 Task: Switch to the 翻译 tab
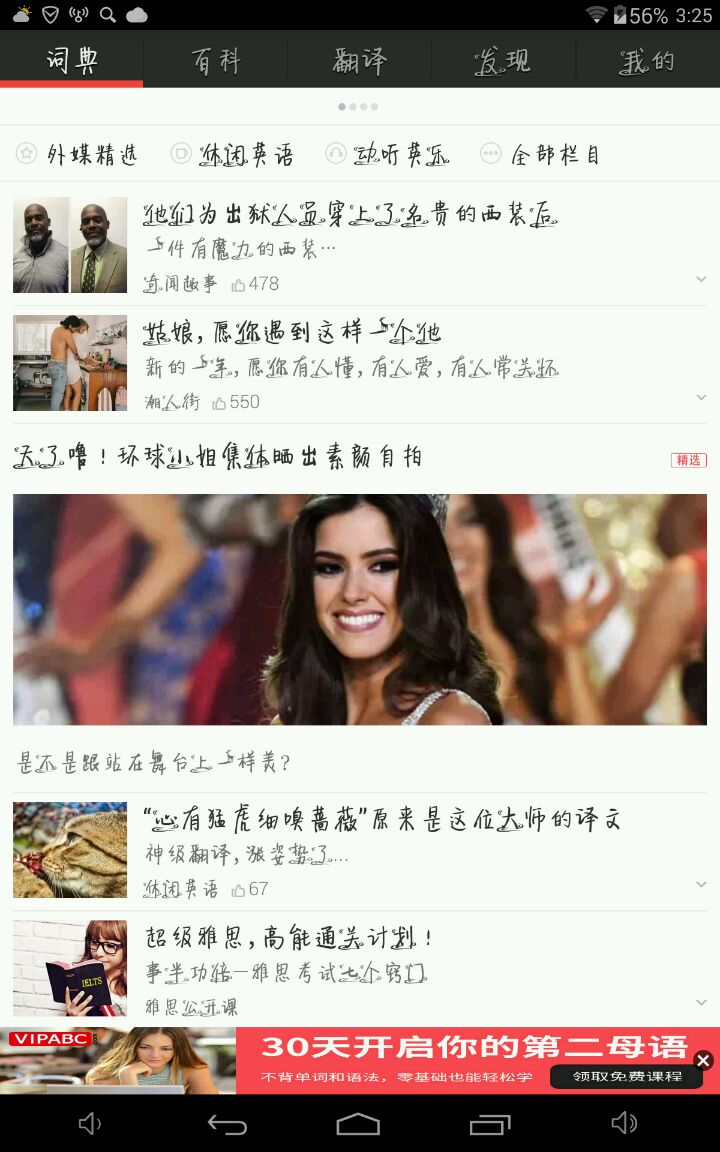[x=360, y=62]
